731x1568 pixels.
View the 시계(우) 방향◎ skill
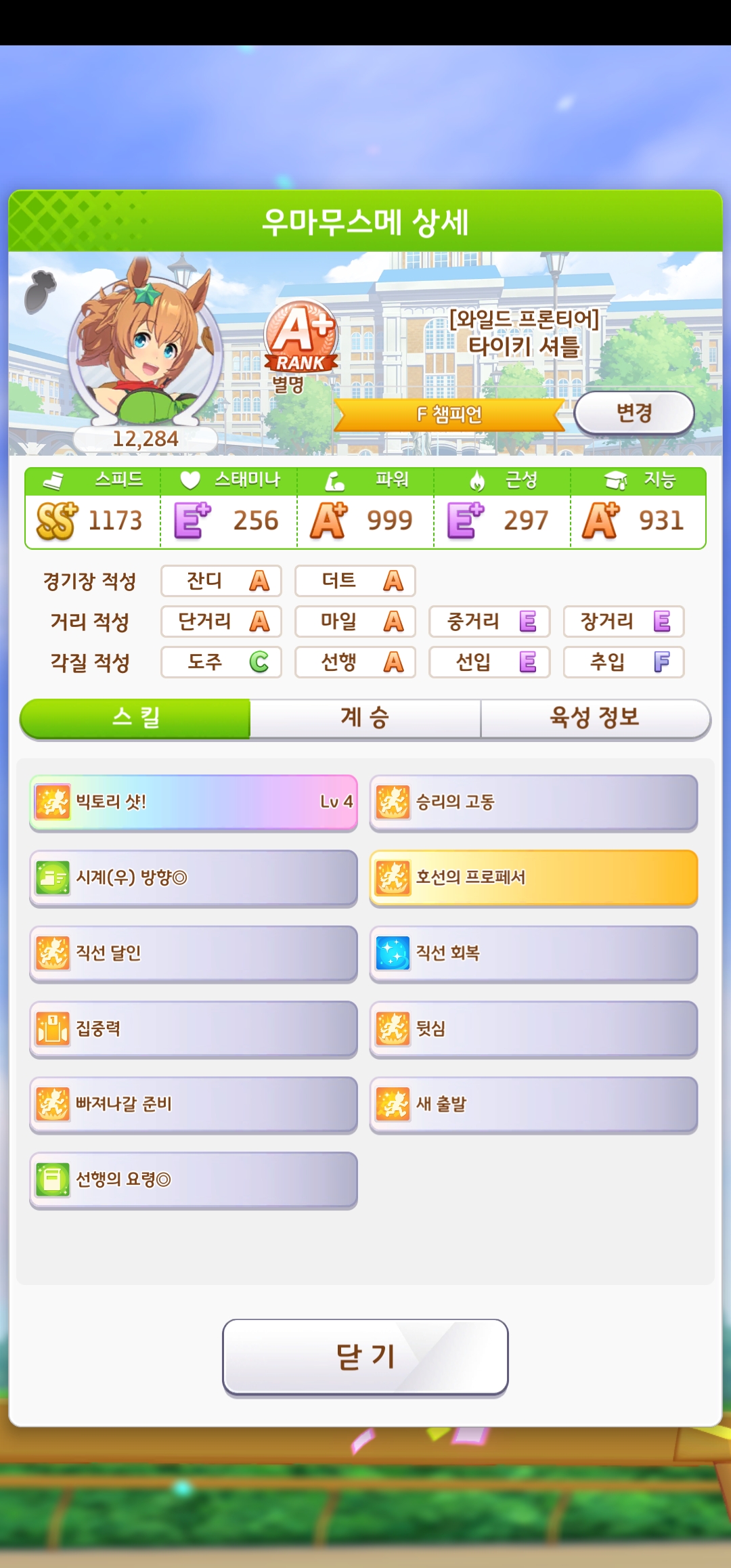(x=194, y=878)
